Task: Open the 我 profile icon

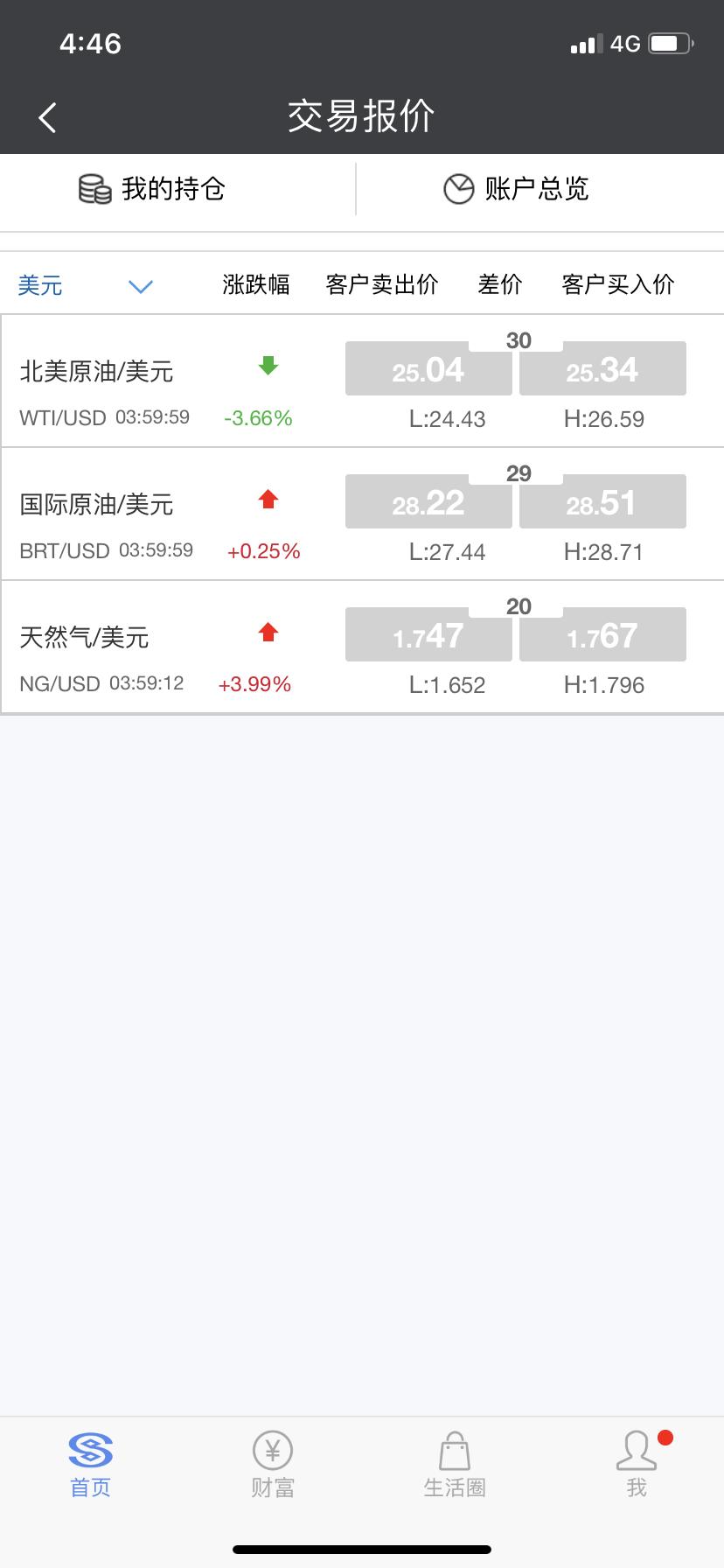Action: click(x=636, y=1452)
